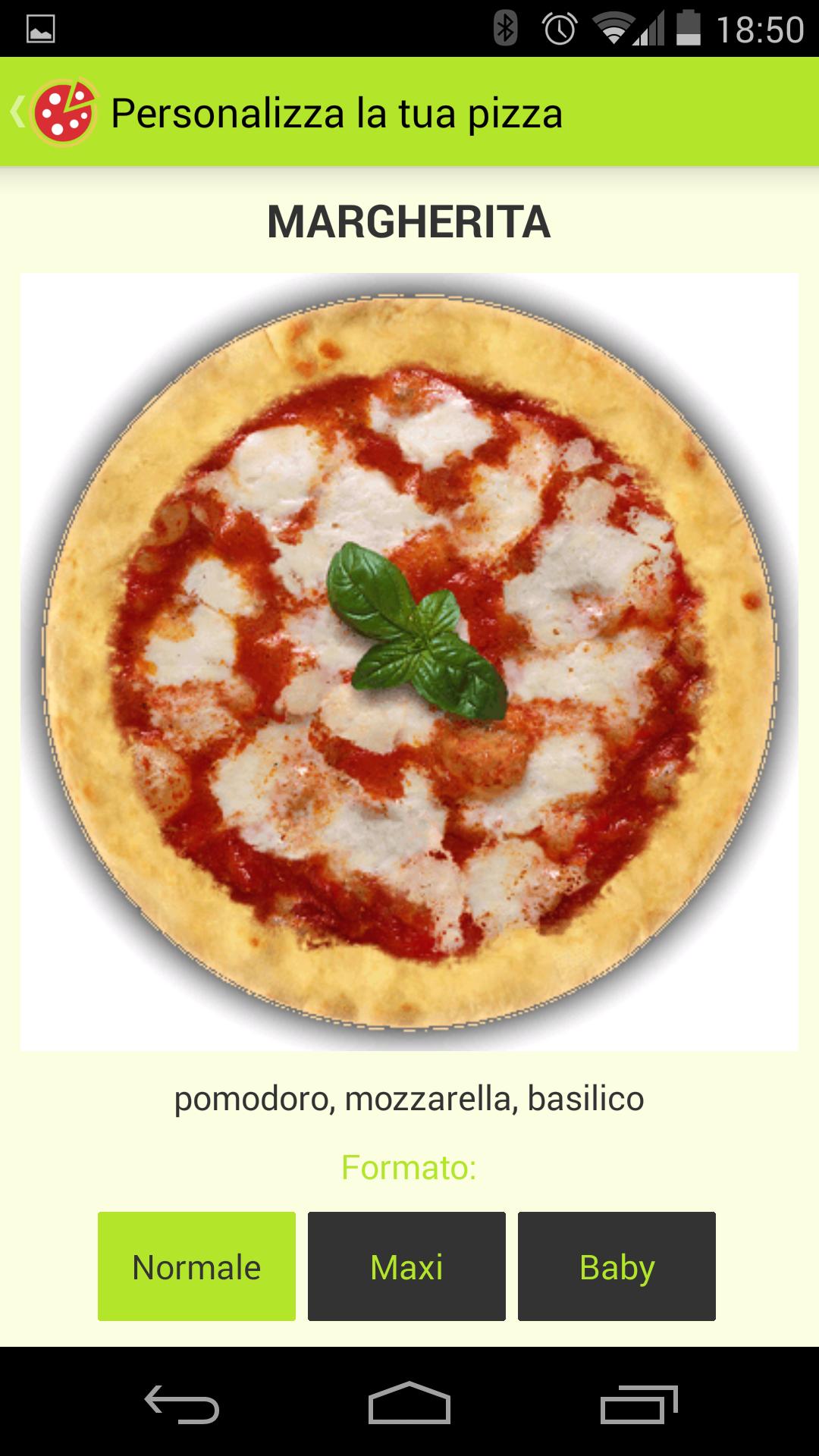Pick the Baby pizza format
Image resolution: width=819 pixels, height=1456 pixels.
tap(617, 1266)
